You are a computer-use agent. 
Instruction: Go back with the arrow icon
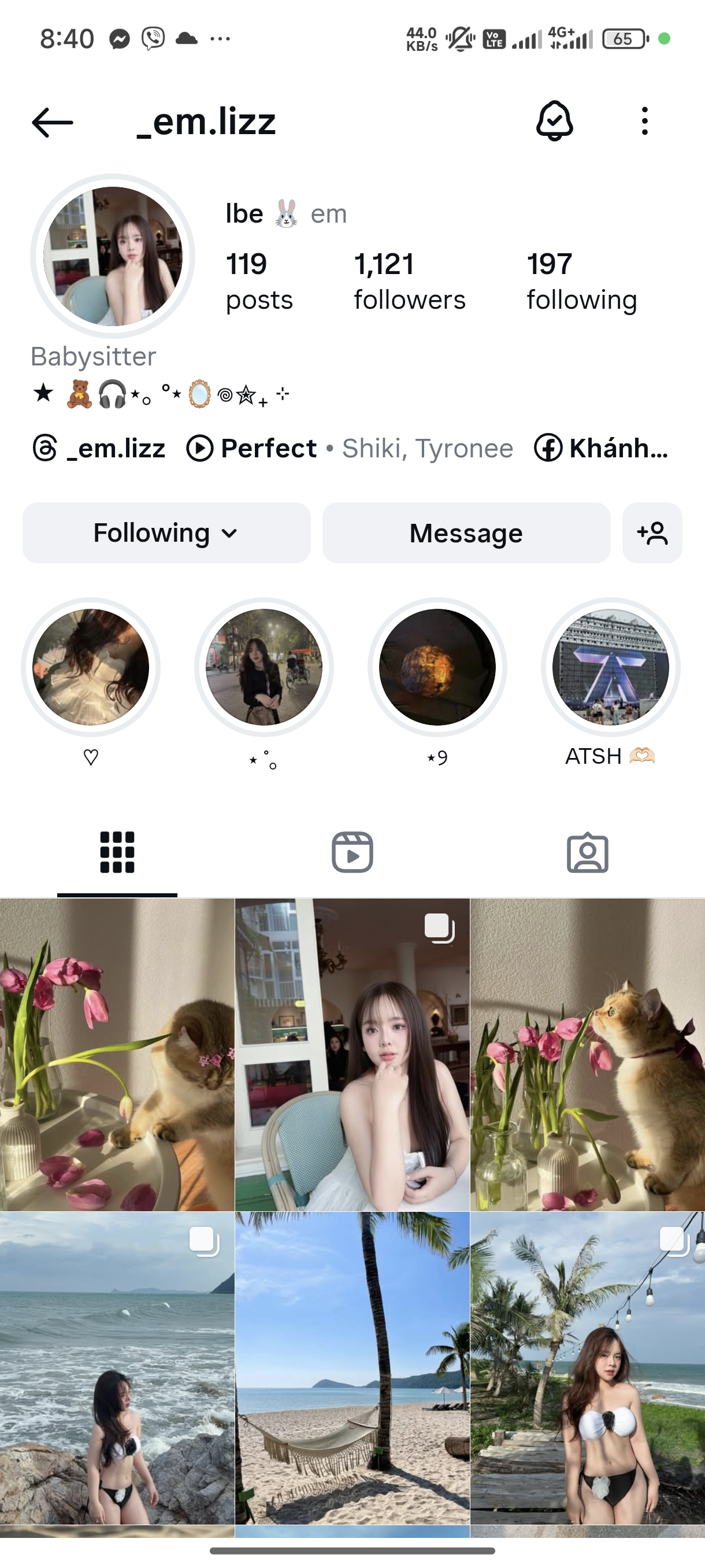[x=53, y=123]
